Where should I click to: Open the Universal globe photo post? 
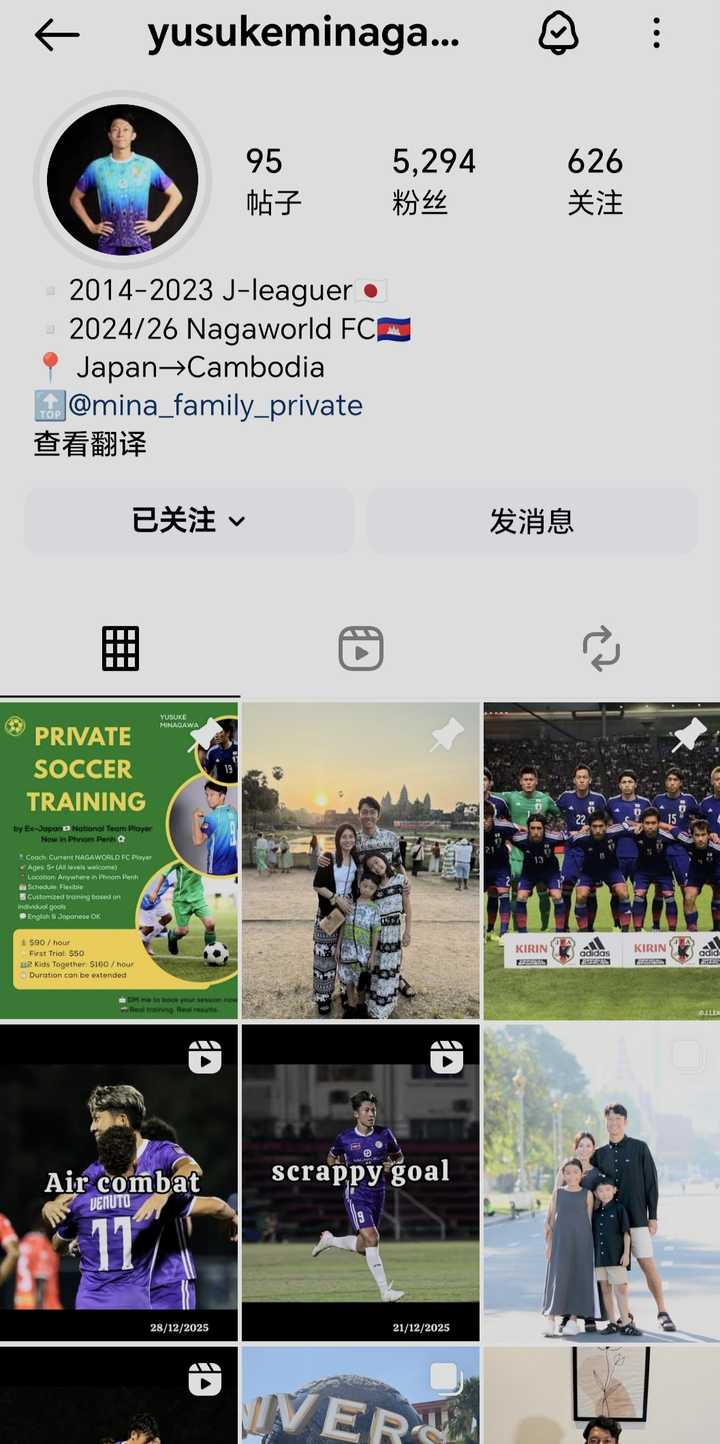pos(360,1396)
